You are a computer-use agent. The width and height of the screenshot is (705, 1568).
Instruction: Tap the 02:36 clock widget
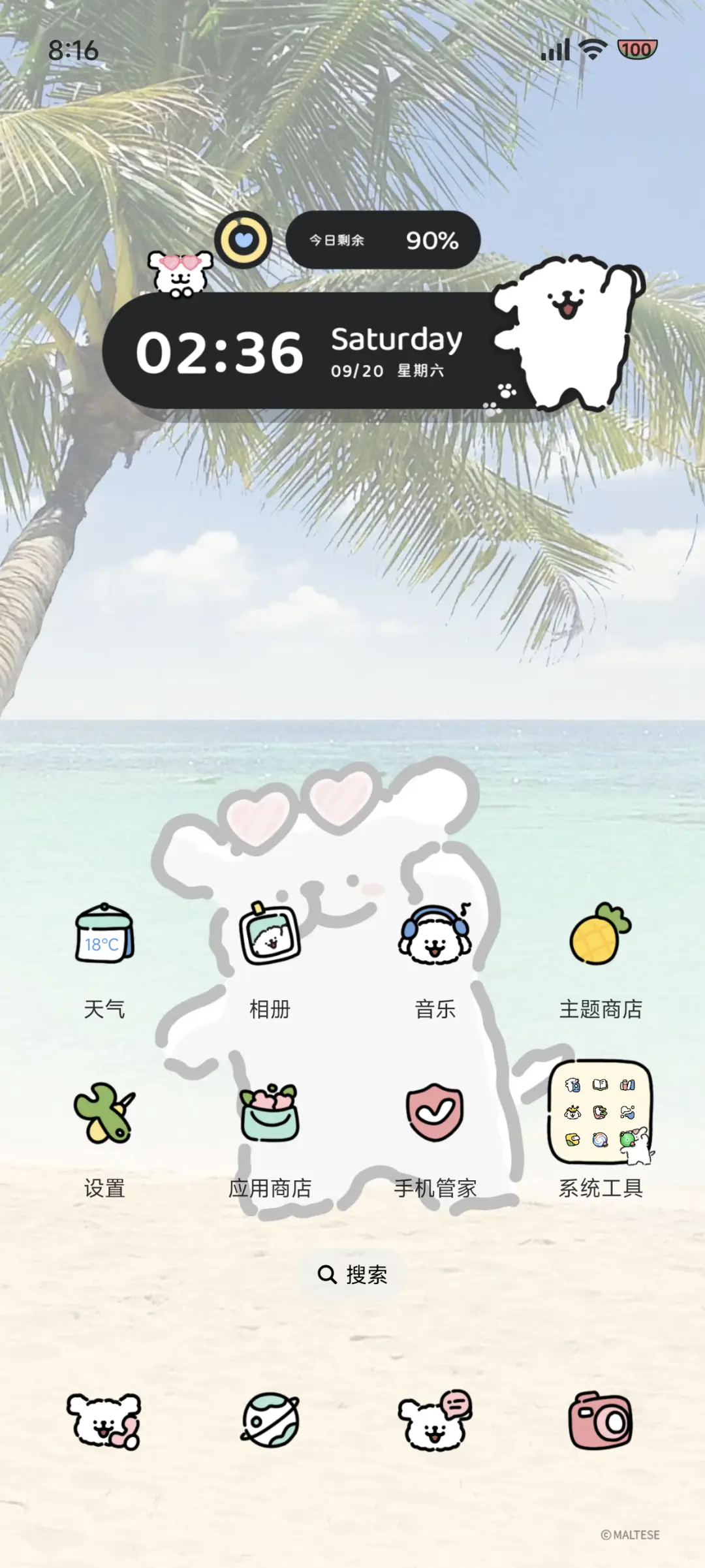222,354
